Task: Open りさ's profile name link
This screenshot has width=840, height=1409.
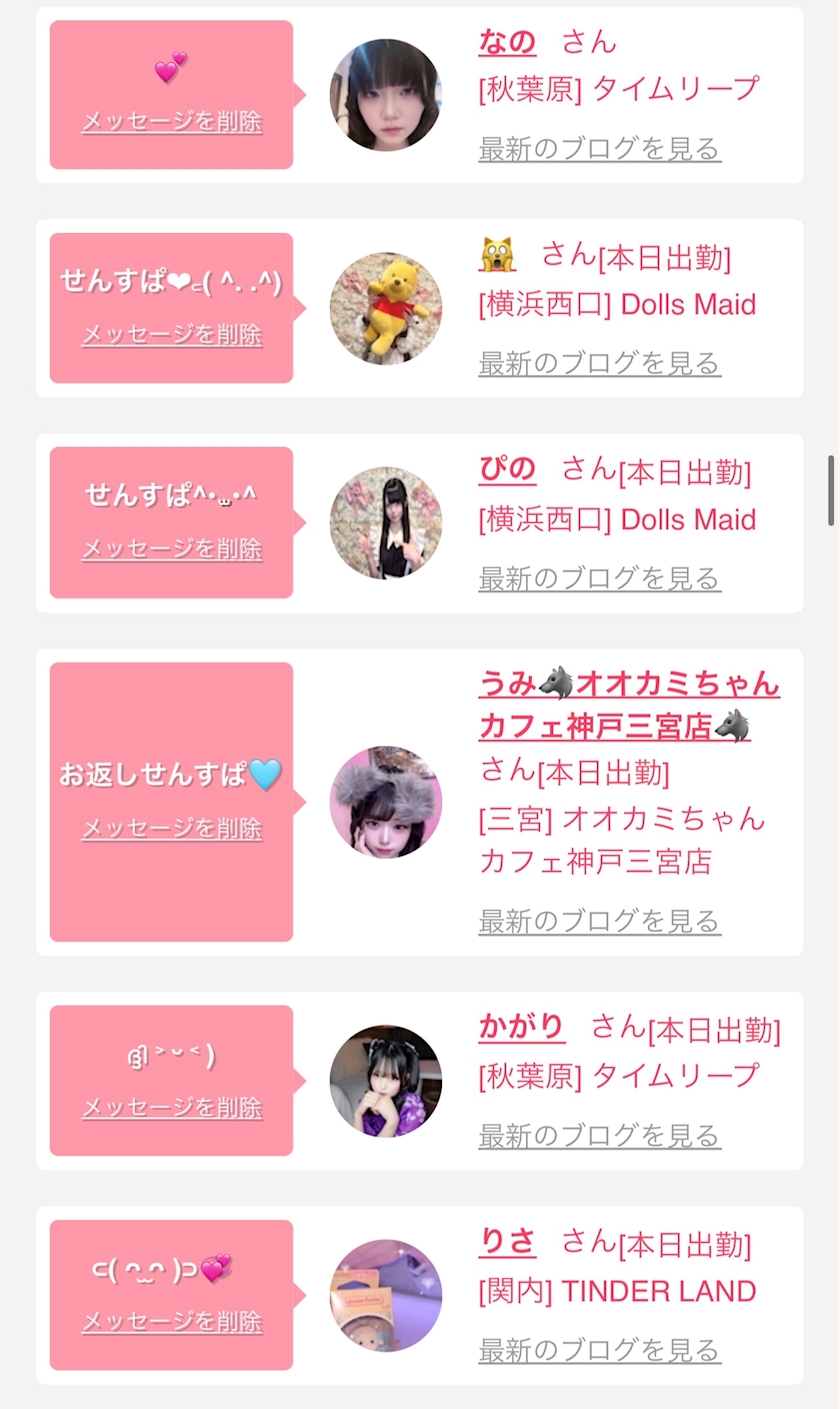Action: (x=507, y=1241)
